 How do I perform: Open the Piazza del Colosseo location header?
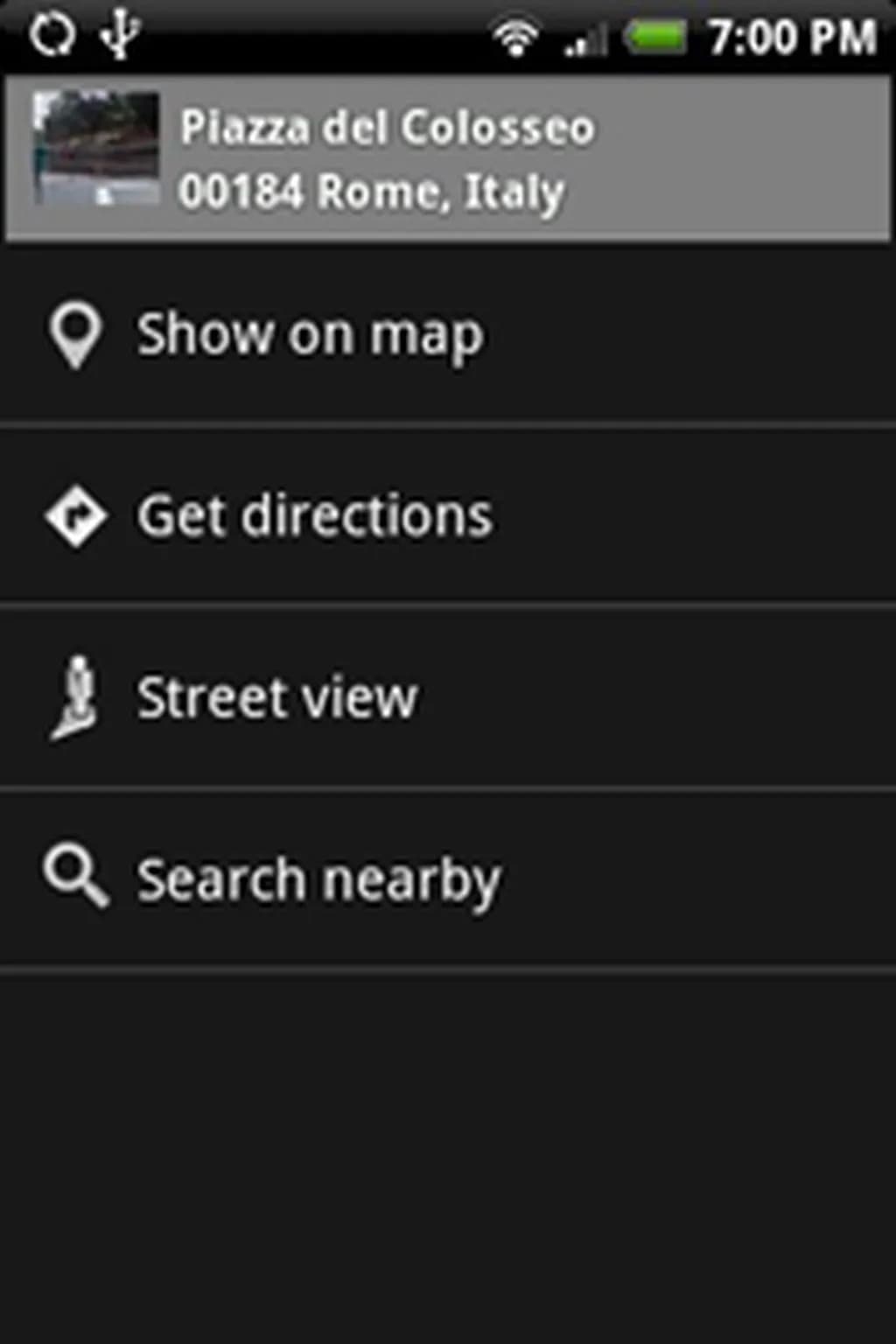pos(448,157)
